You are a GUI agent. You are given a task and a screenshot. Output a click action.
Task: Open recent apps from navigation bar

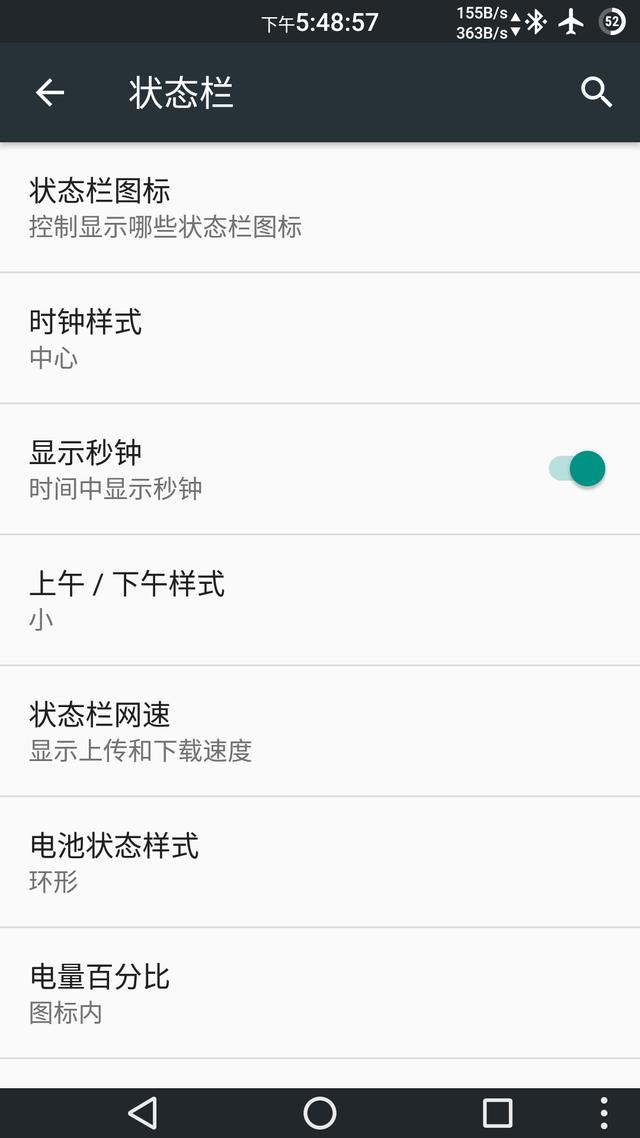click(x=498, y=1113)
